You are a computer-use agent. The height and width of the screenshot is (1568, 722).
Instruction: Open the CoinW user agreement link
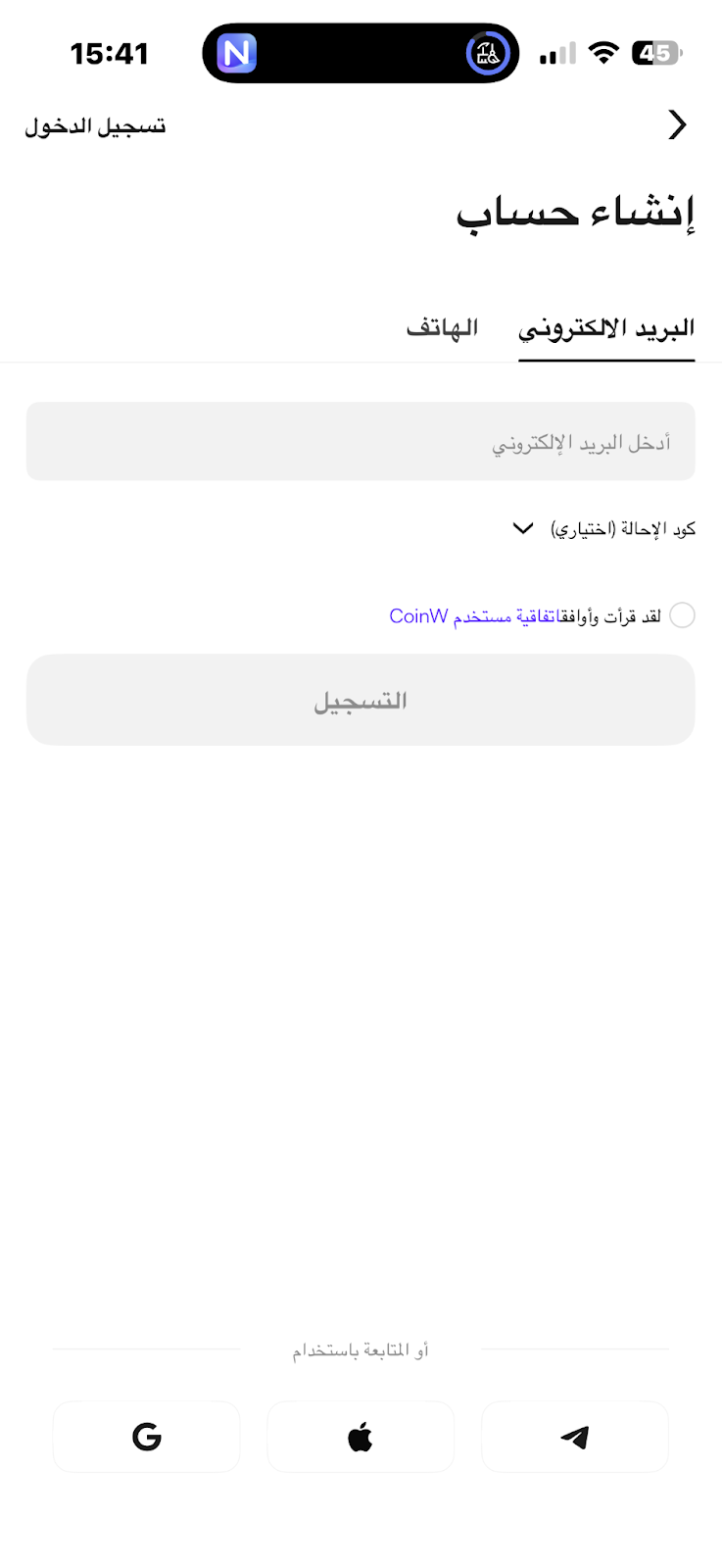(472, 616)
